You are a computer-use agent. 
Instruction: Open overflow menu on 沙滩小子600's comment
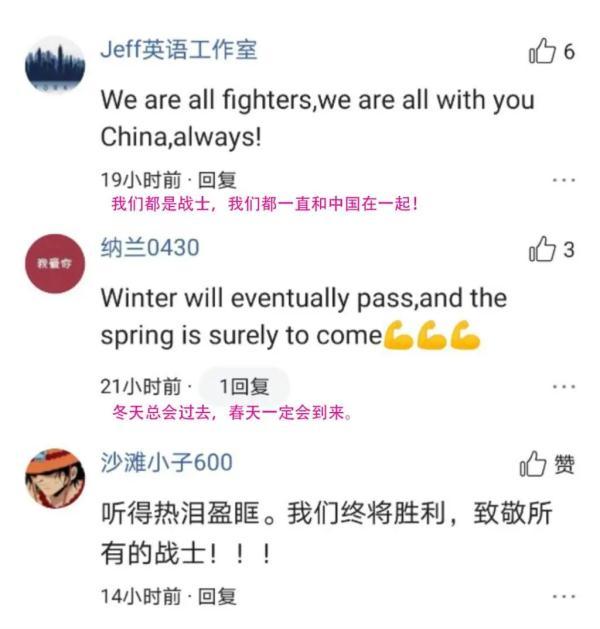[564, 596]
